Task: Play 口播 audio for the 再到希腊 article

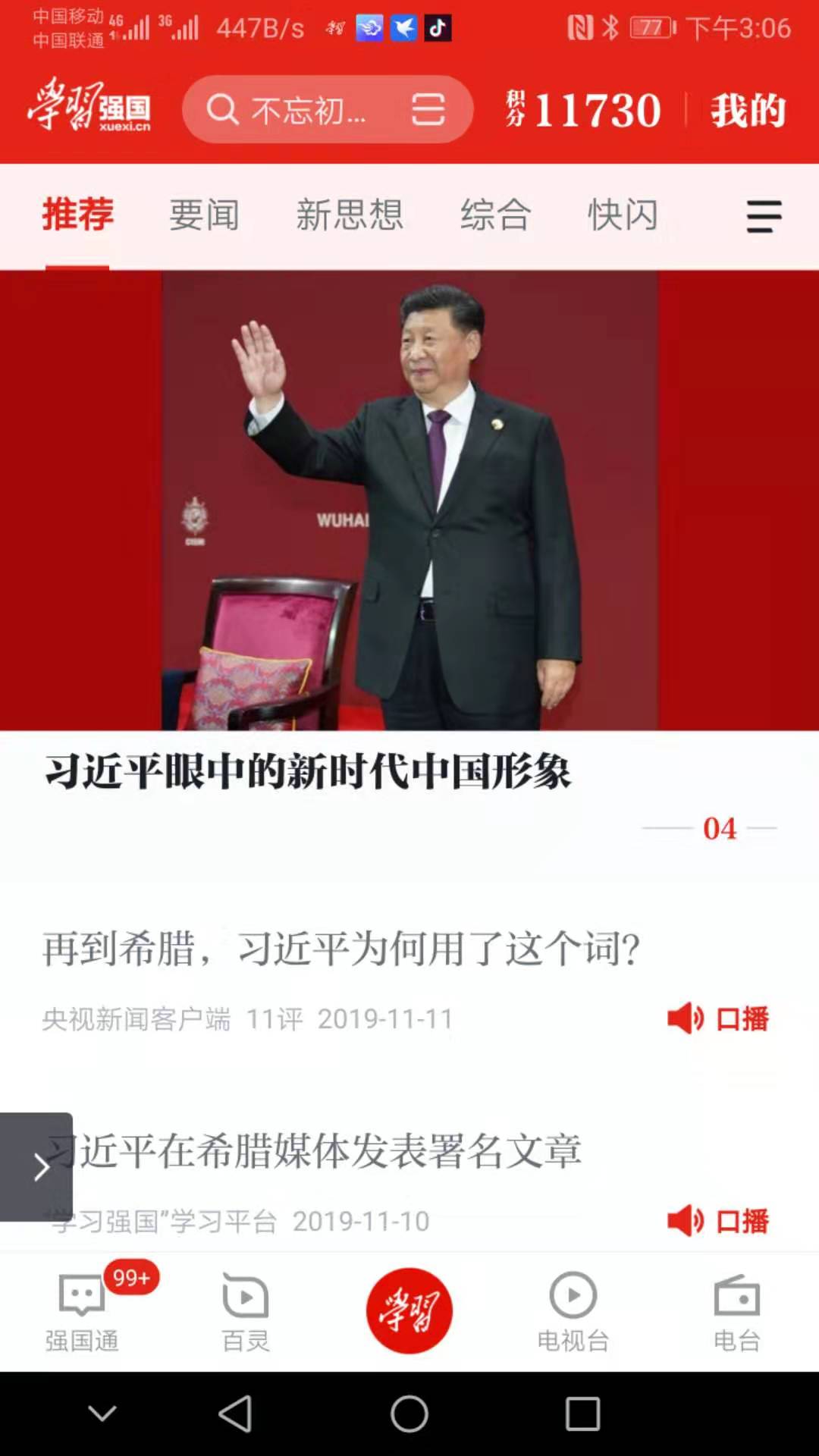Action: pyautogui.click(x=717, y=1018)
